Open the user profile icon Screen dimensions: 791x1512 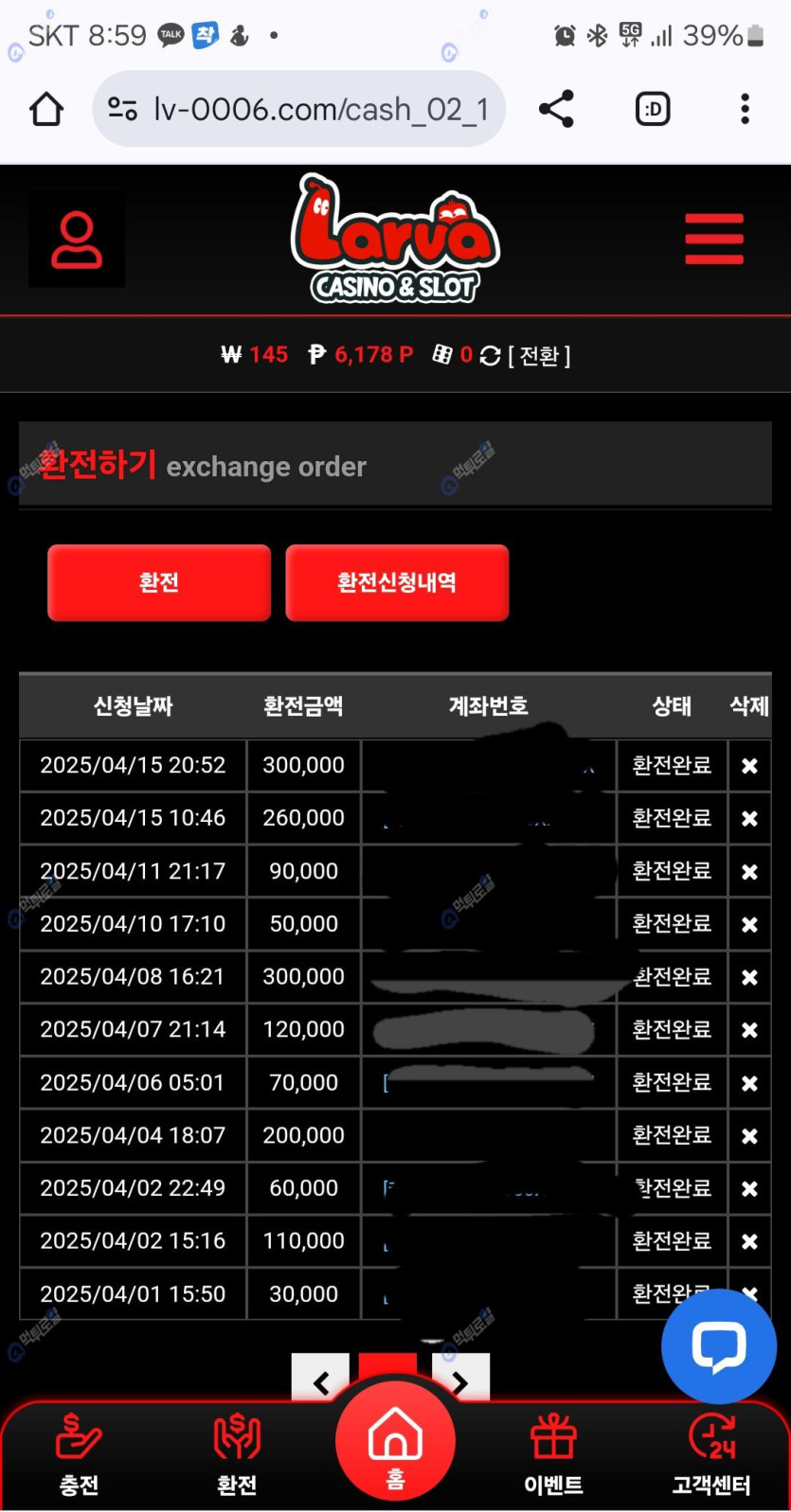[77, 240]
